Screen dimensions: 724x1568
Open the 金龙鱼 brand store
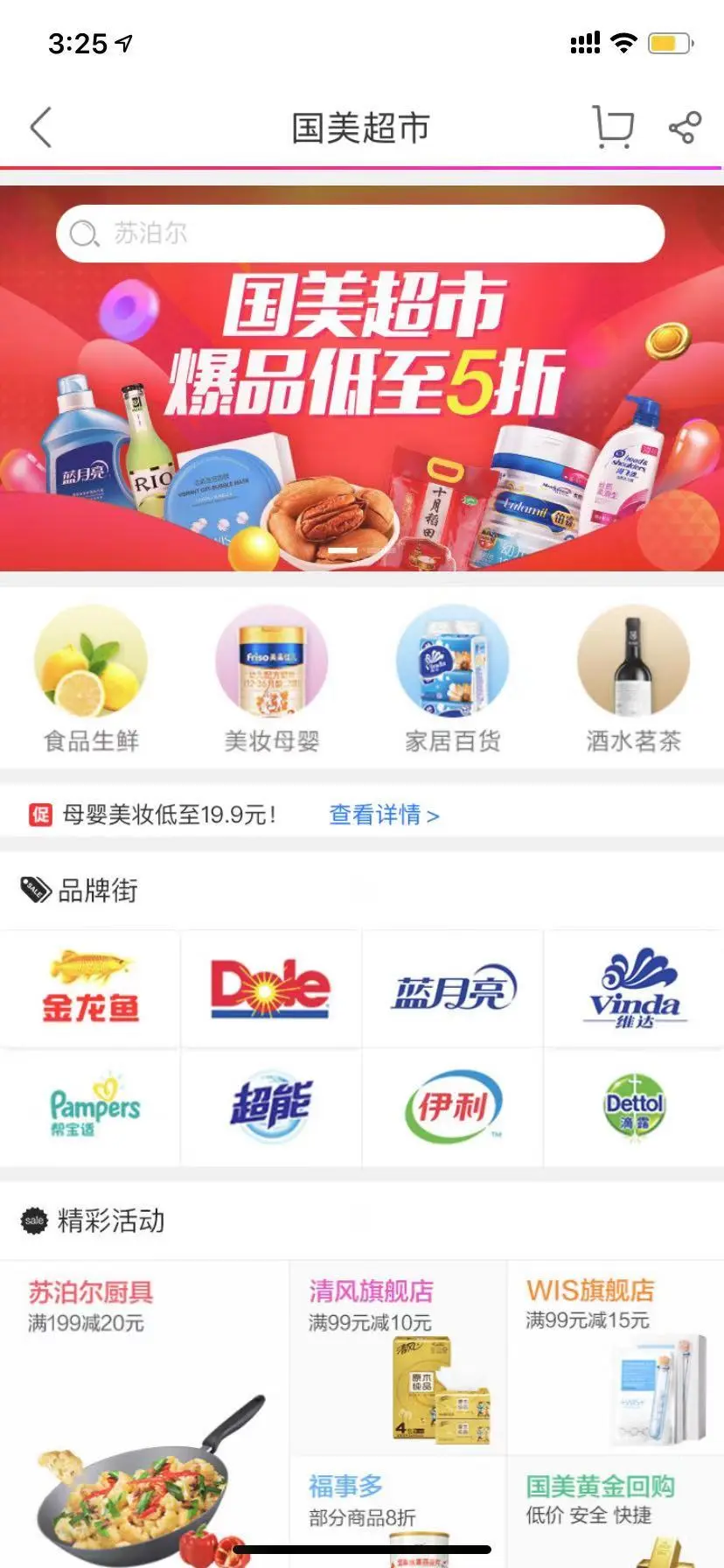click(x=90, y=988)
